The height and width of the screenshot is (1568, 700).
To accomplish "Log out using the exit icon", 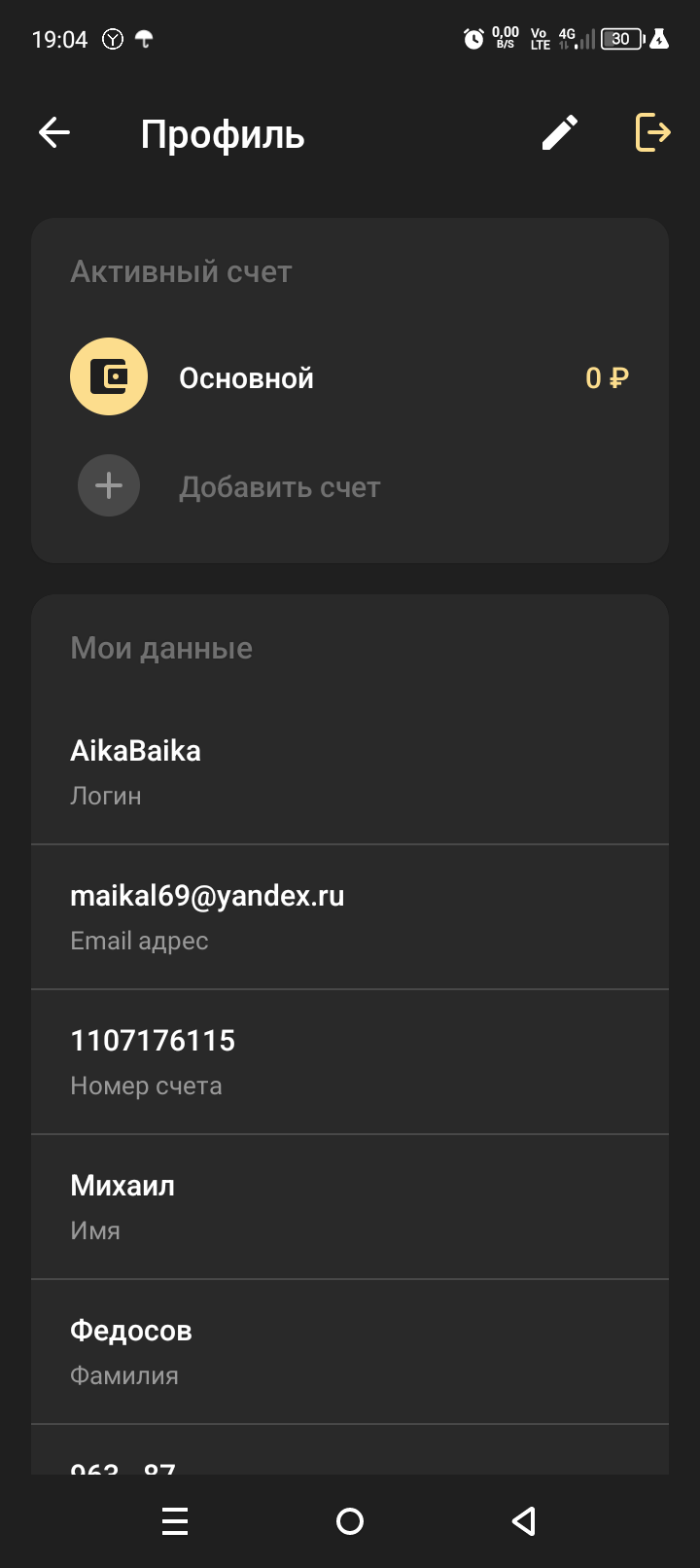I will (652, 132).
